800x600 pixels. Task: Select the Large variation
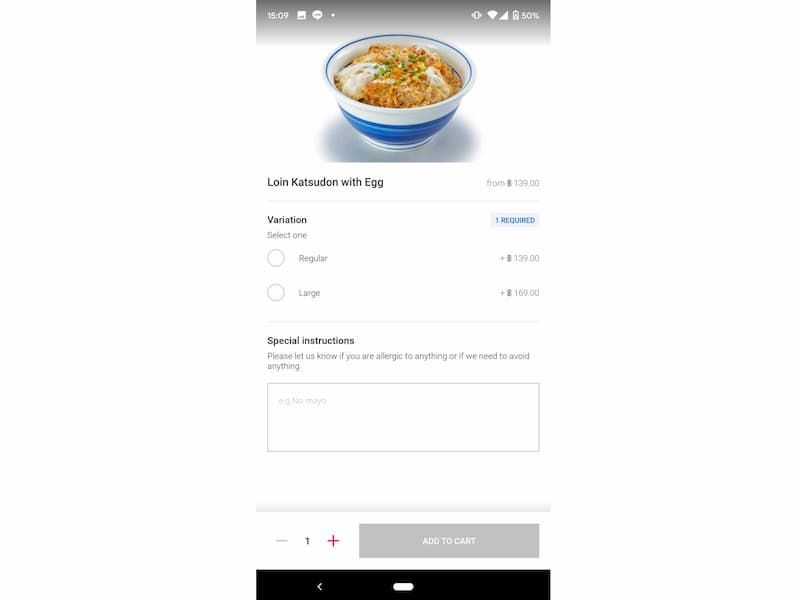pos(276,293)
